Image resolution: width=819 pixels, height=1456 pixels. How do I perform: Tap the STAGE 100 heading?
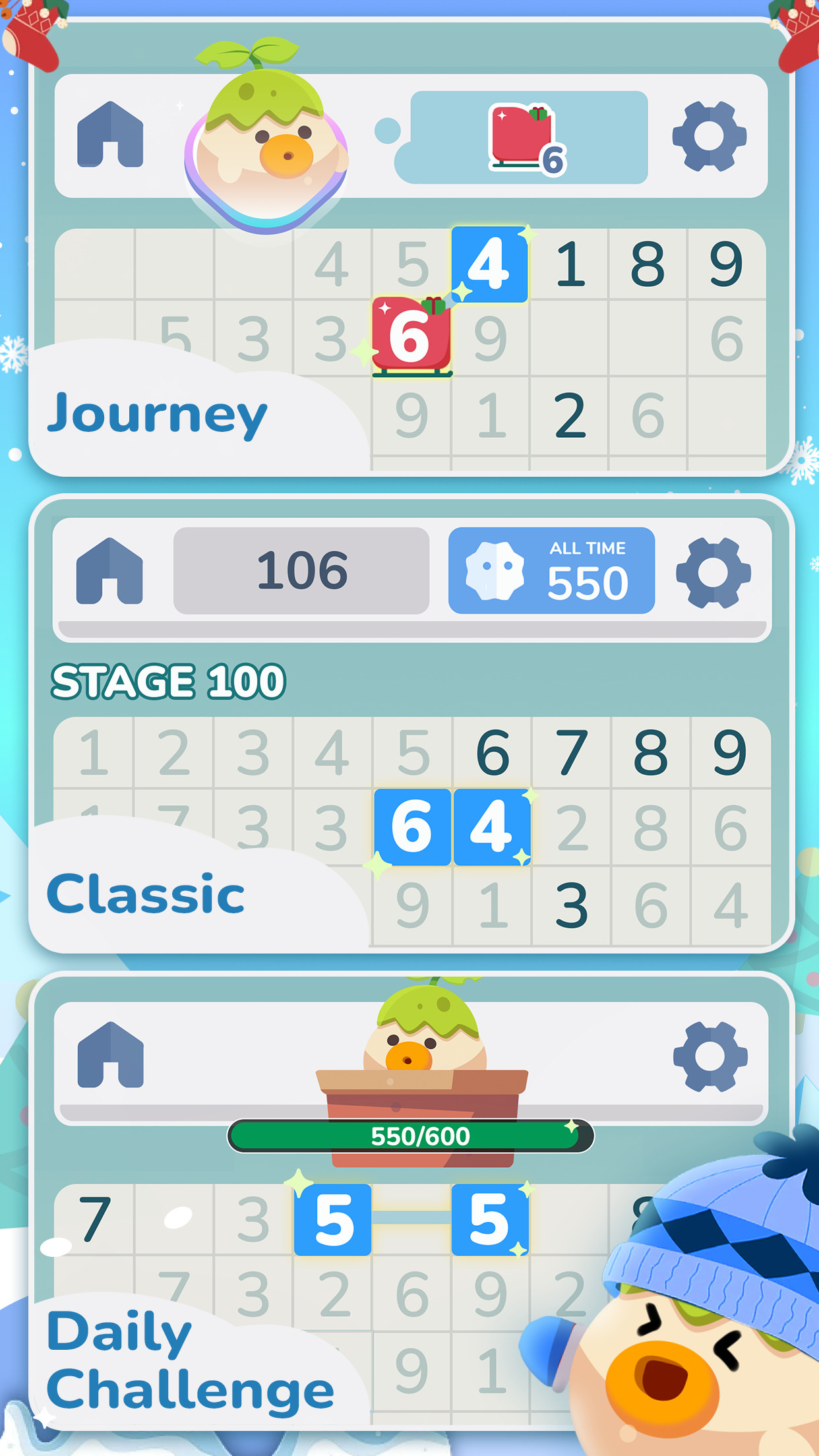(x=168, y=682)
